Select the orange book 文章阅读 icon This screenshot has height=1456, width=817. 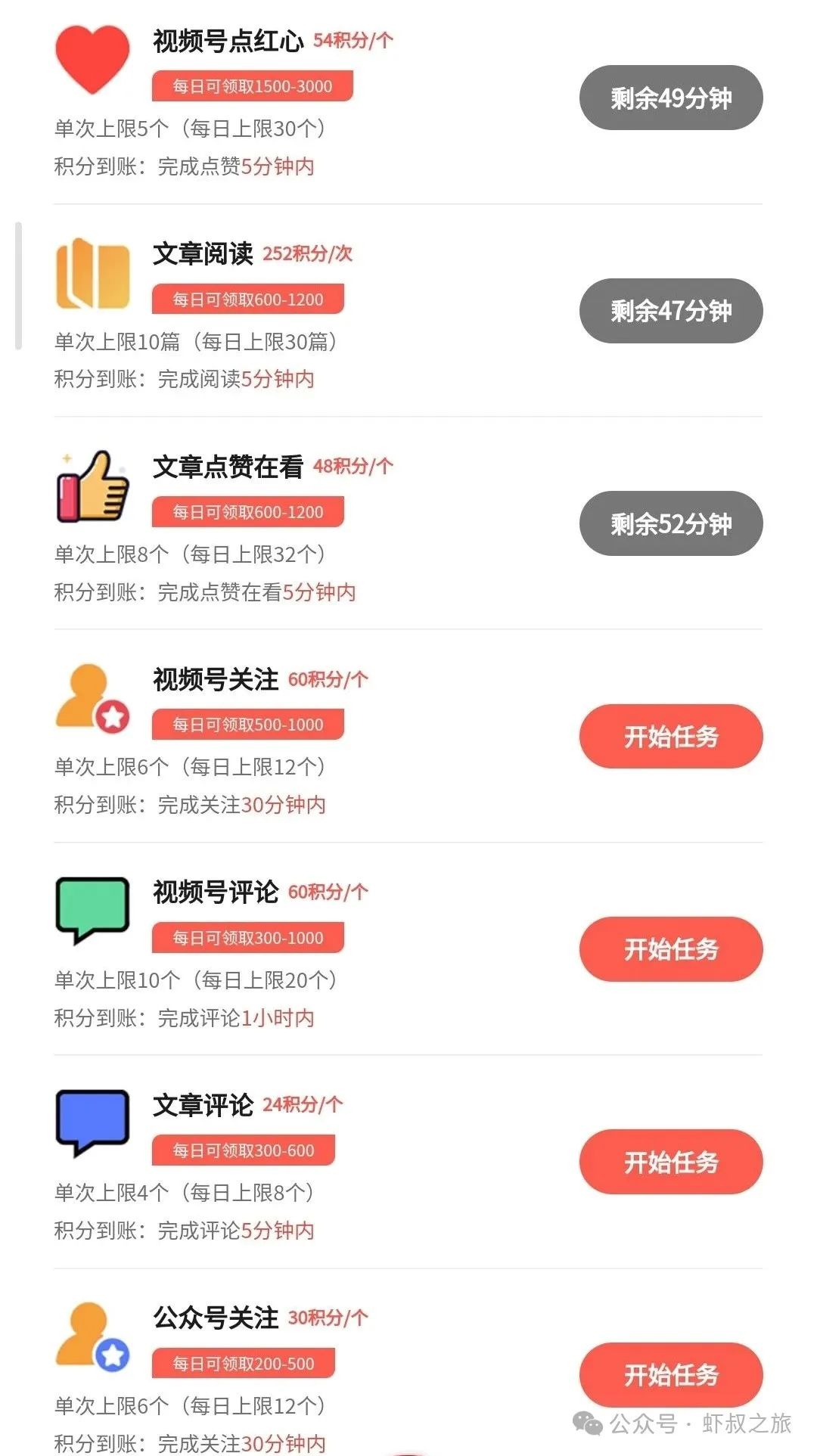92,274
